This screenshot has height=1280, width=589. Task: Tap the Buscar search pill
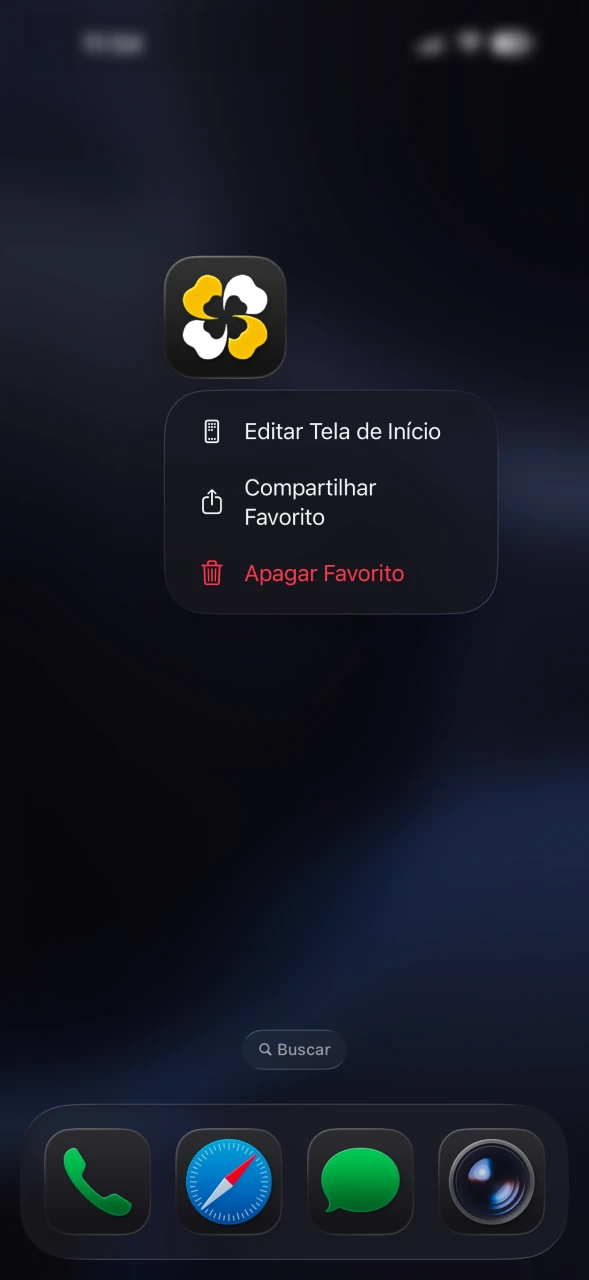[294, 1050]
